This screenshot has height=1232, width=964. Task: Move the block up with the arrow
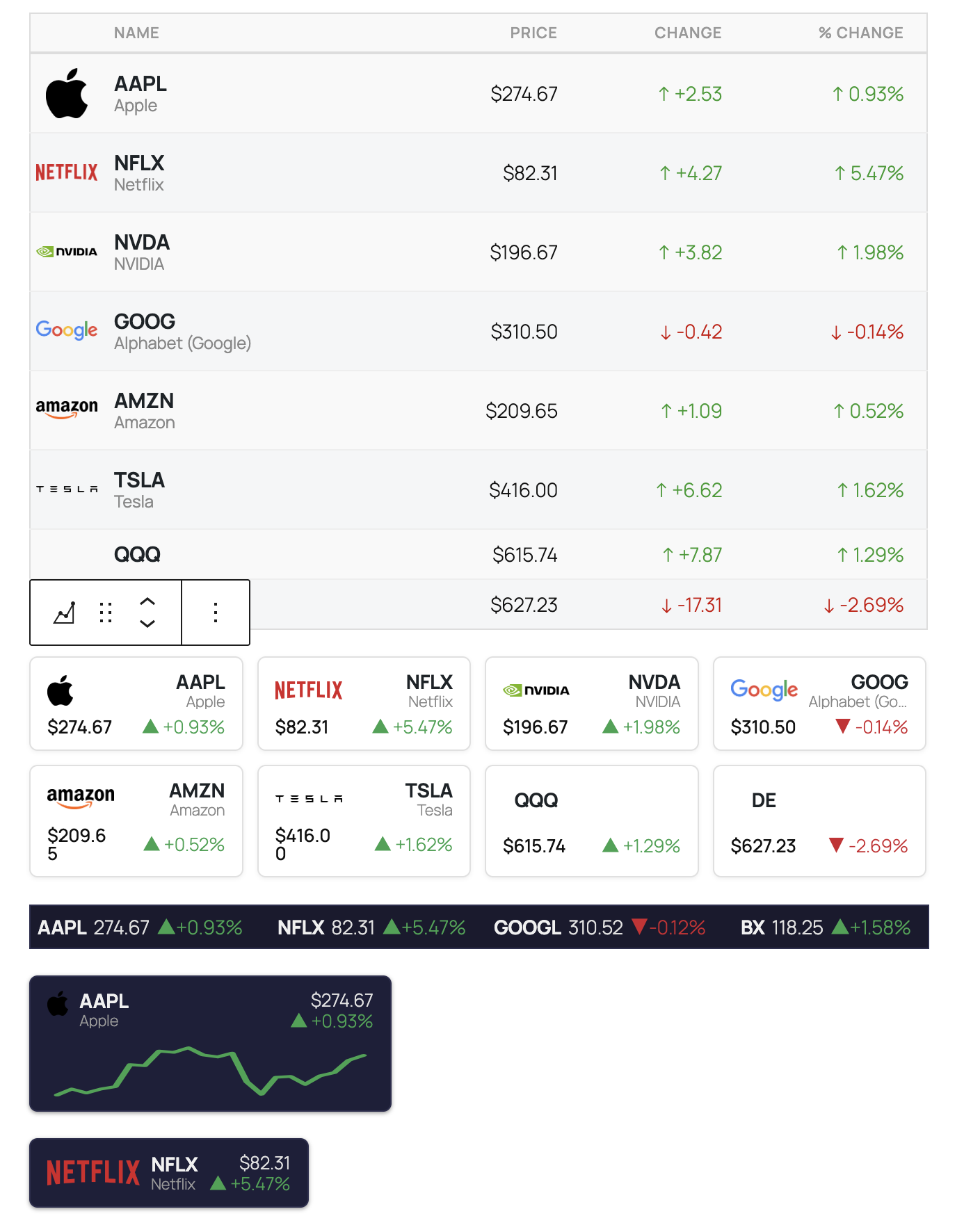(147, 601)
